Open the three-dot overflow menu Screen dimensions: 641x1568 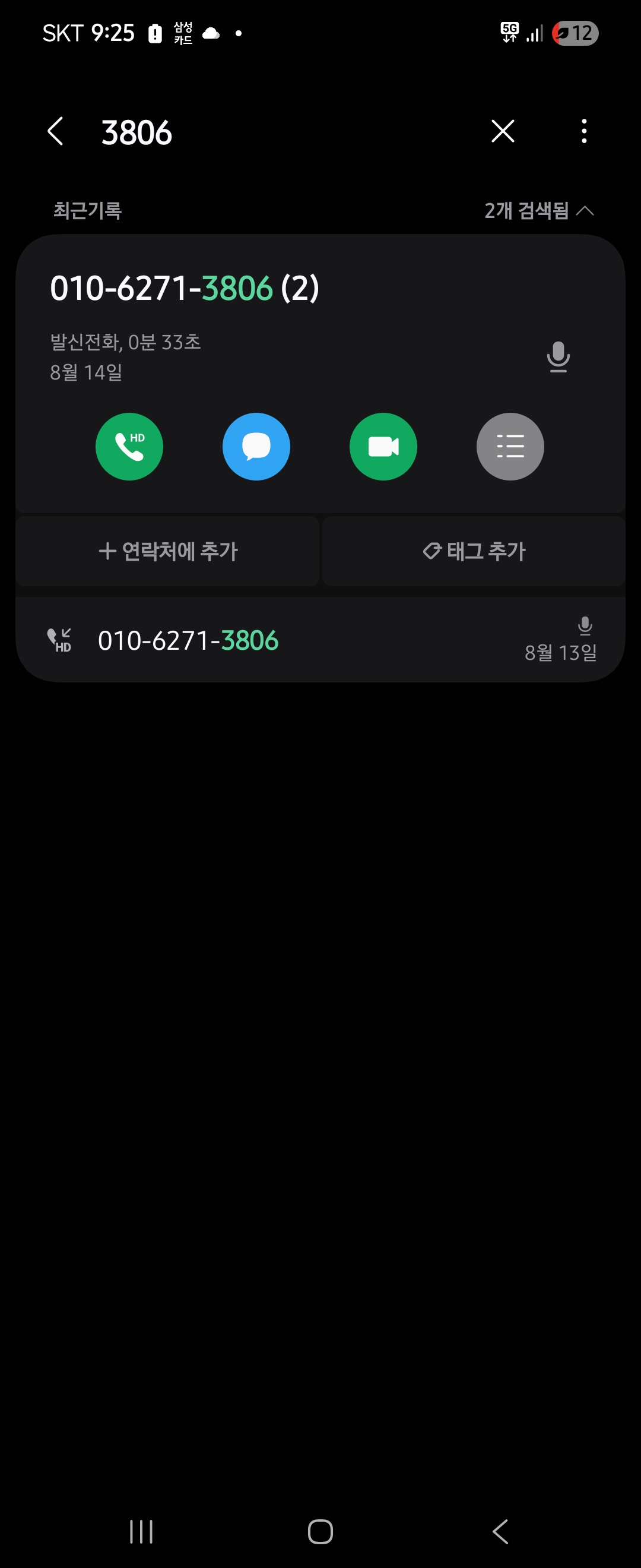click(x=584, y=131)
